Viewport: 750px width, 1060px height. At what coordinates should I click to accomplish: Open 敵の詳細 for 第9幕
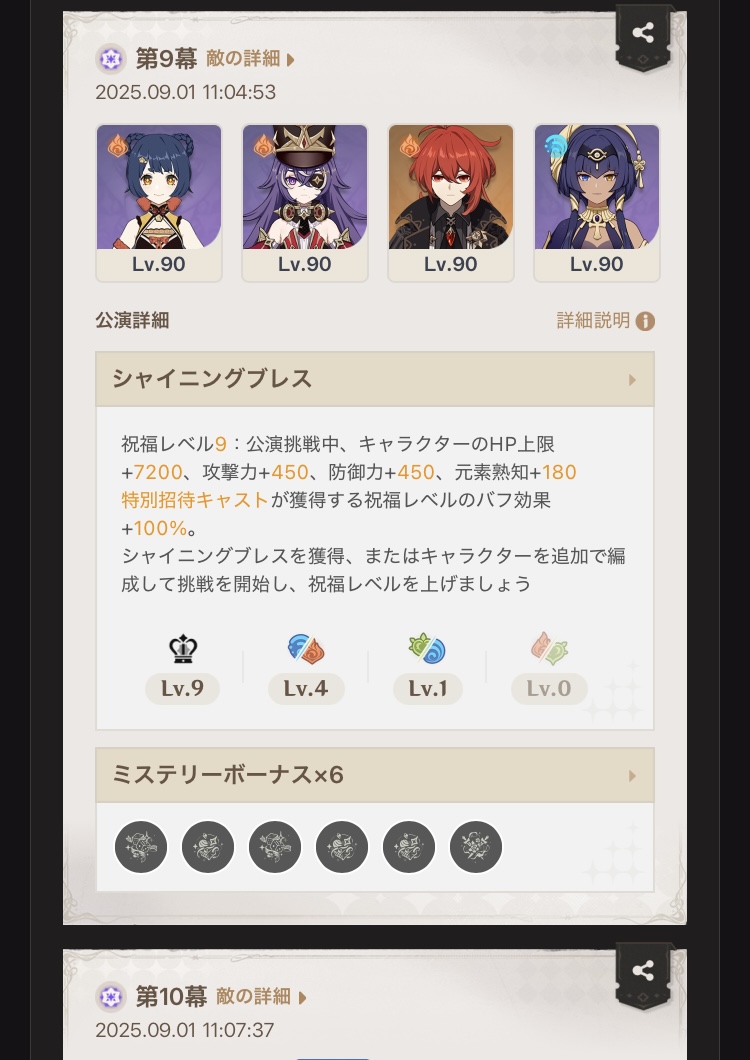pos(250,59)
